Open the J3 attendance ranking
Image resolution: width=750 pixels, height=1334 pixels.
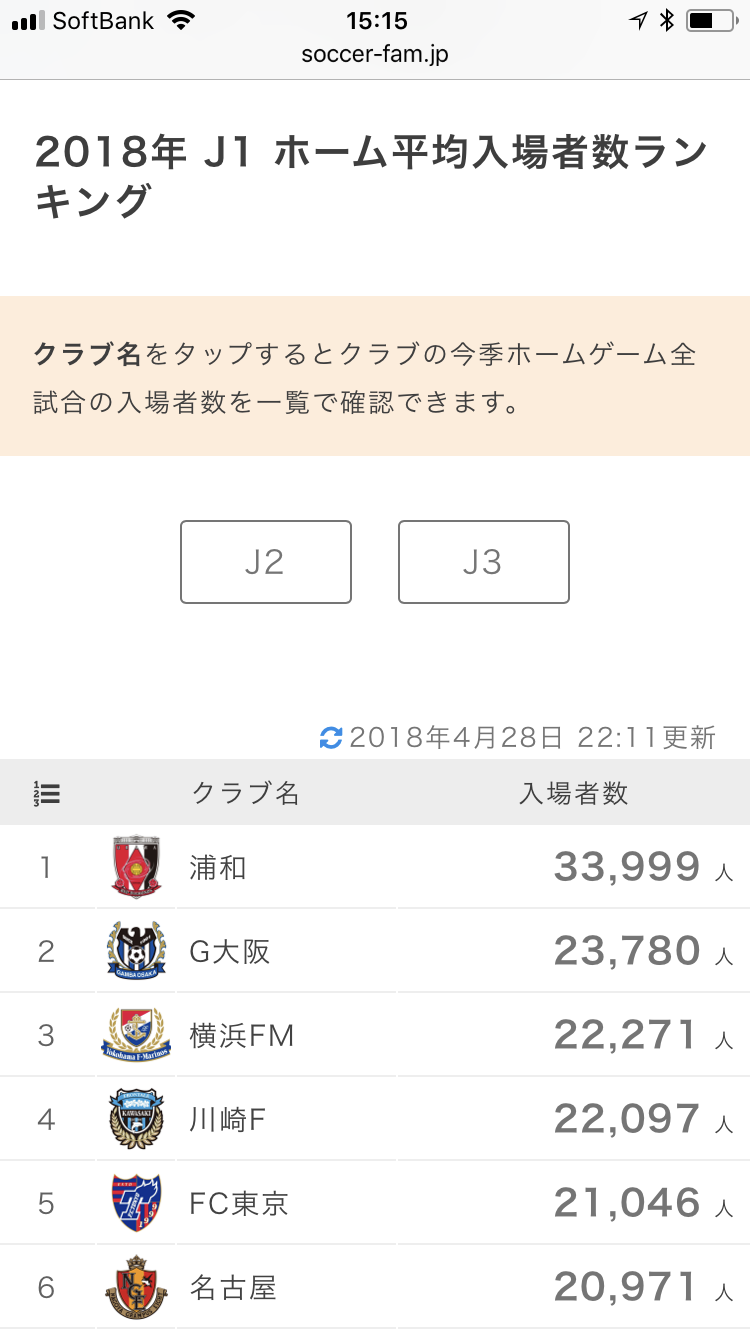point(483,562)
